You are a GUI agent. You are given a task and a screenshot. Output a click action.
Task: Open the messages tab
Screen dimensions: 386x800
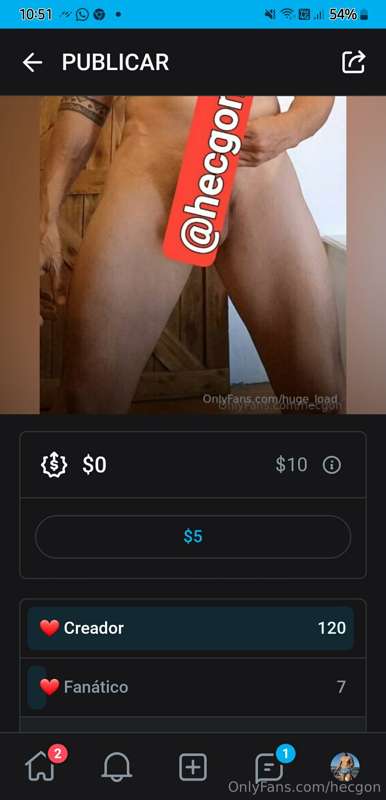click(270, 765)
